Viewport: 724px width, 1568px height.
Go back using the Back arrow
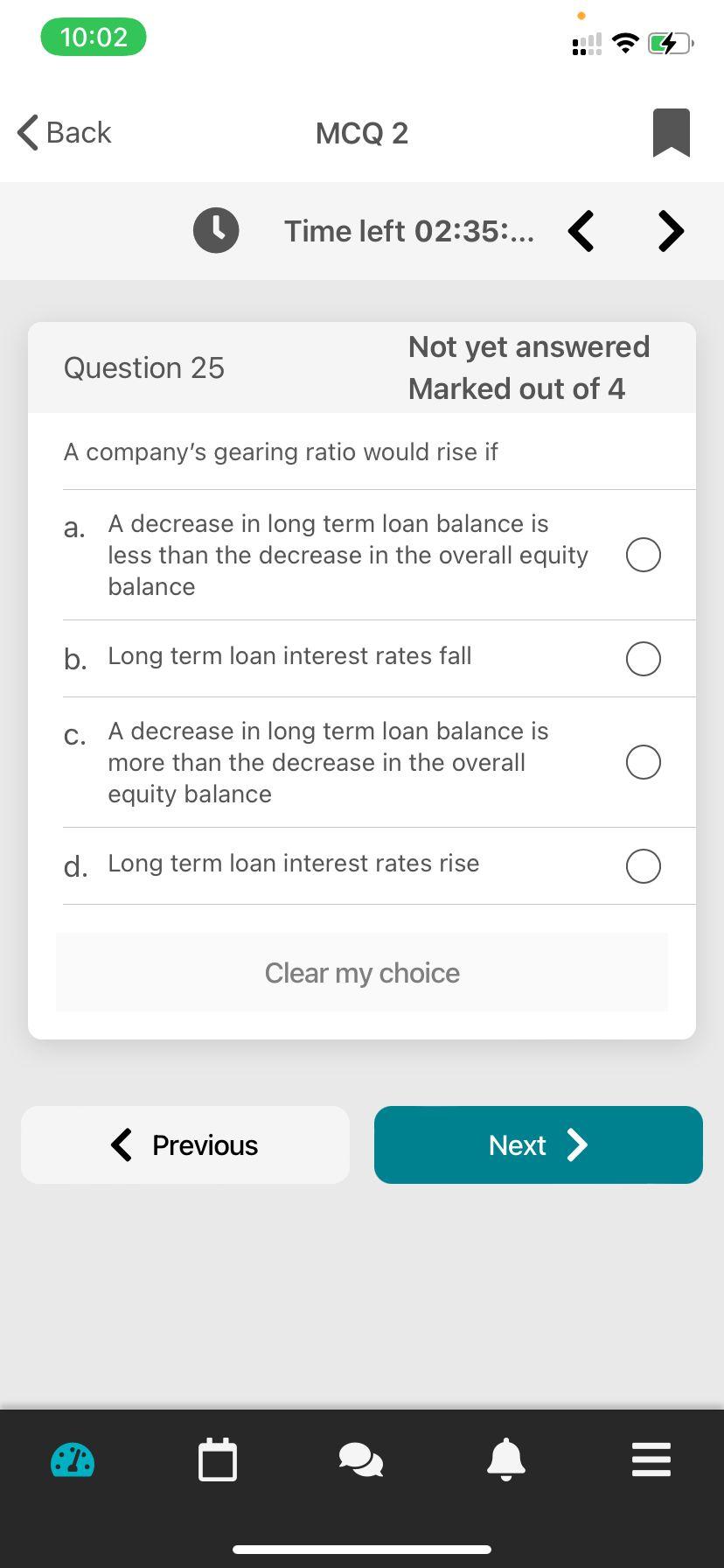click(x=64, y=133)
